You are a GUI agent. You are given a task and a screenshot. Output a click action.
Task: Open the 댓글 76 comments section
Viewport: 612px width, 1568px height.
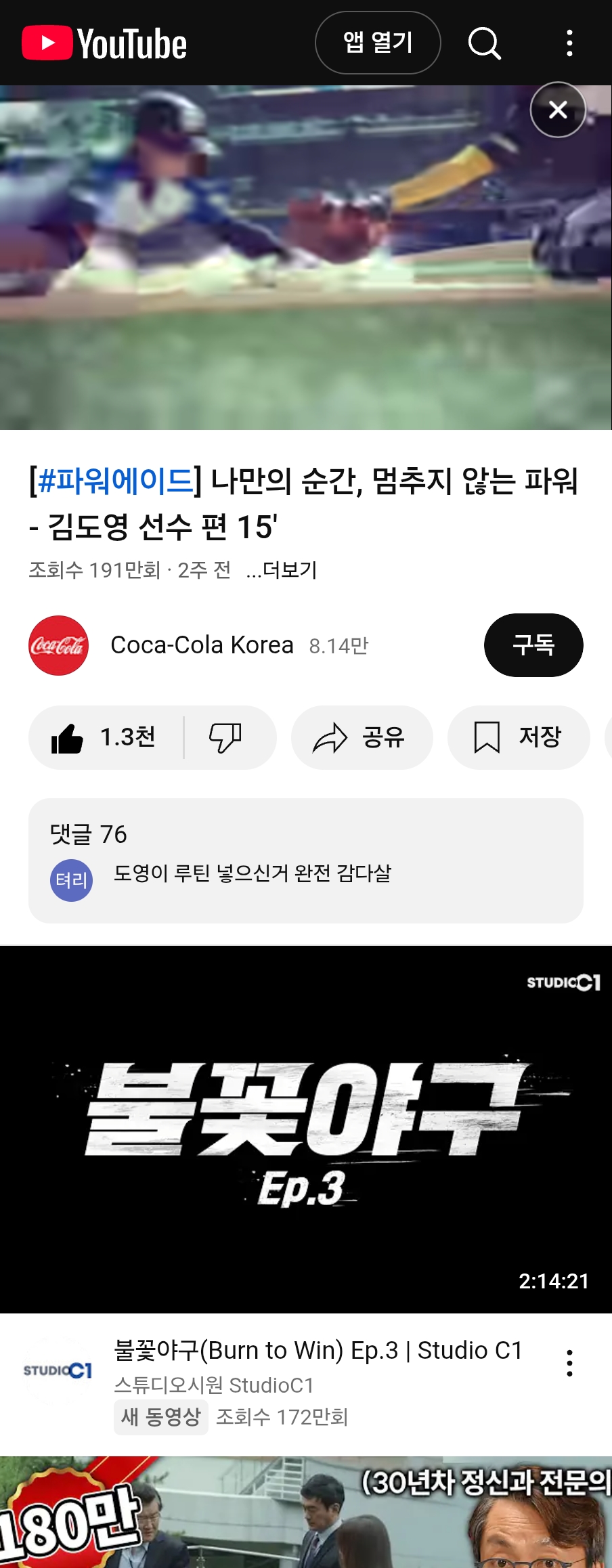pos(305,860)
